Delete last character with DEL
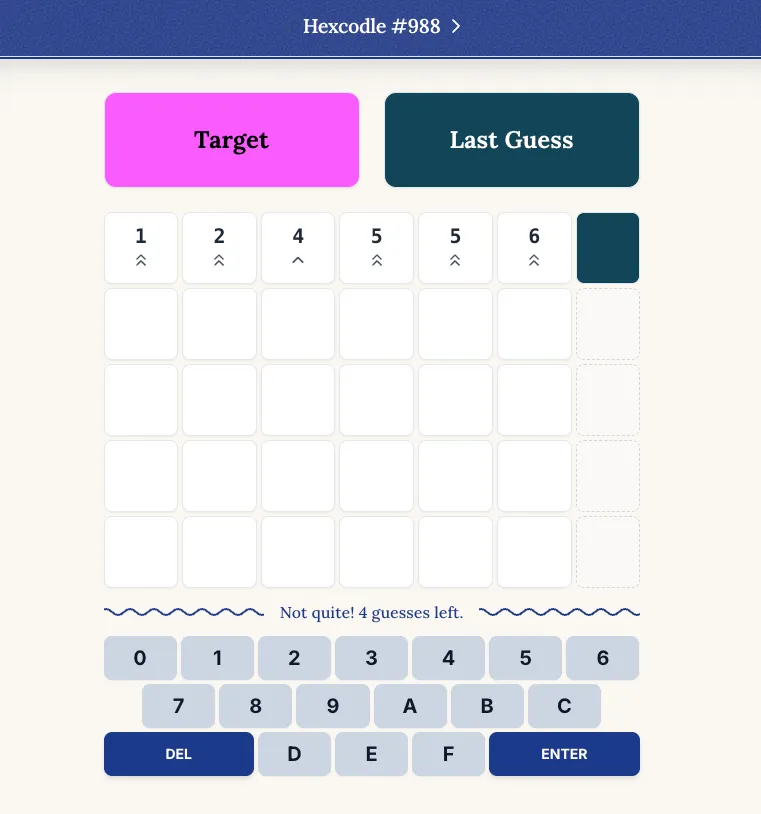The height and width of the screenshot is (814, 761). pyautogui.click(x=178, y=754)
